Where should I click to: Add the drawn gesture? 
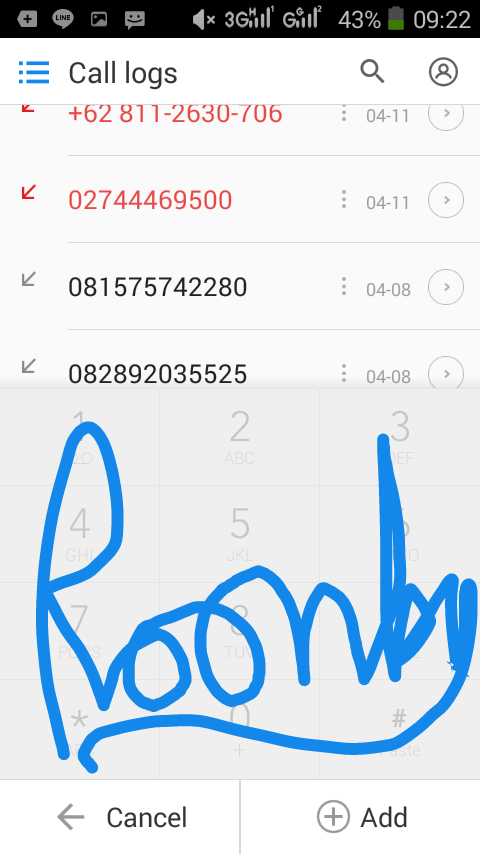pos(361,817)
